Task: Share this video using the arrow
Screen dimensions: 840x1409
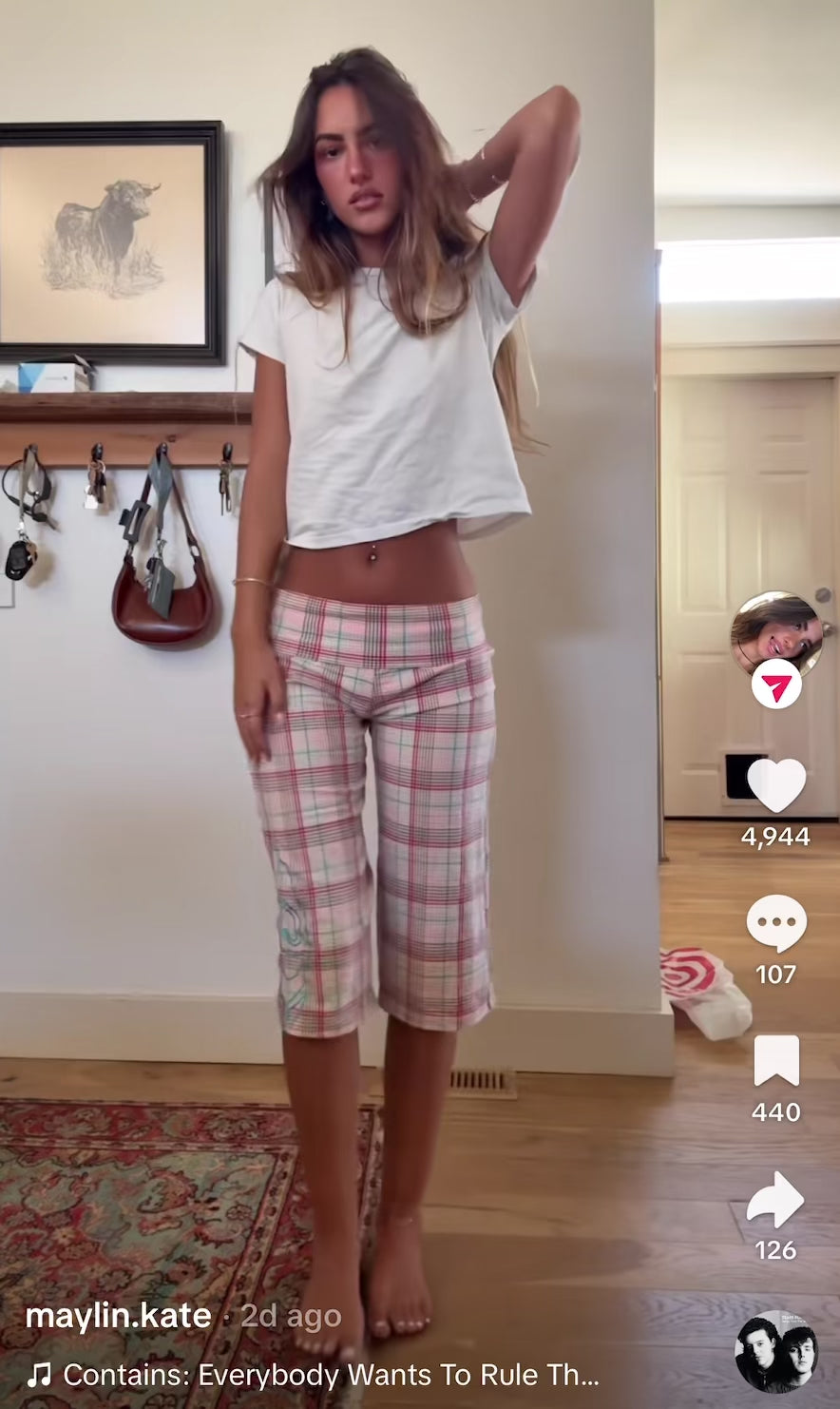Action: (775, 1200)
